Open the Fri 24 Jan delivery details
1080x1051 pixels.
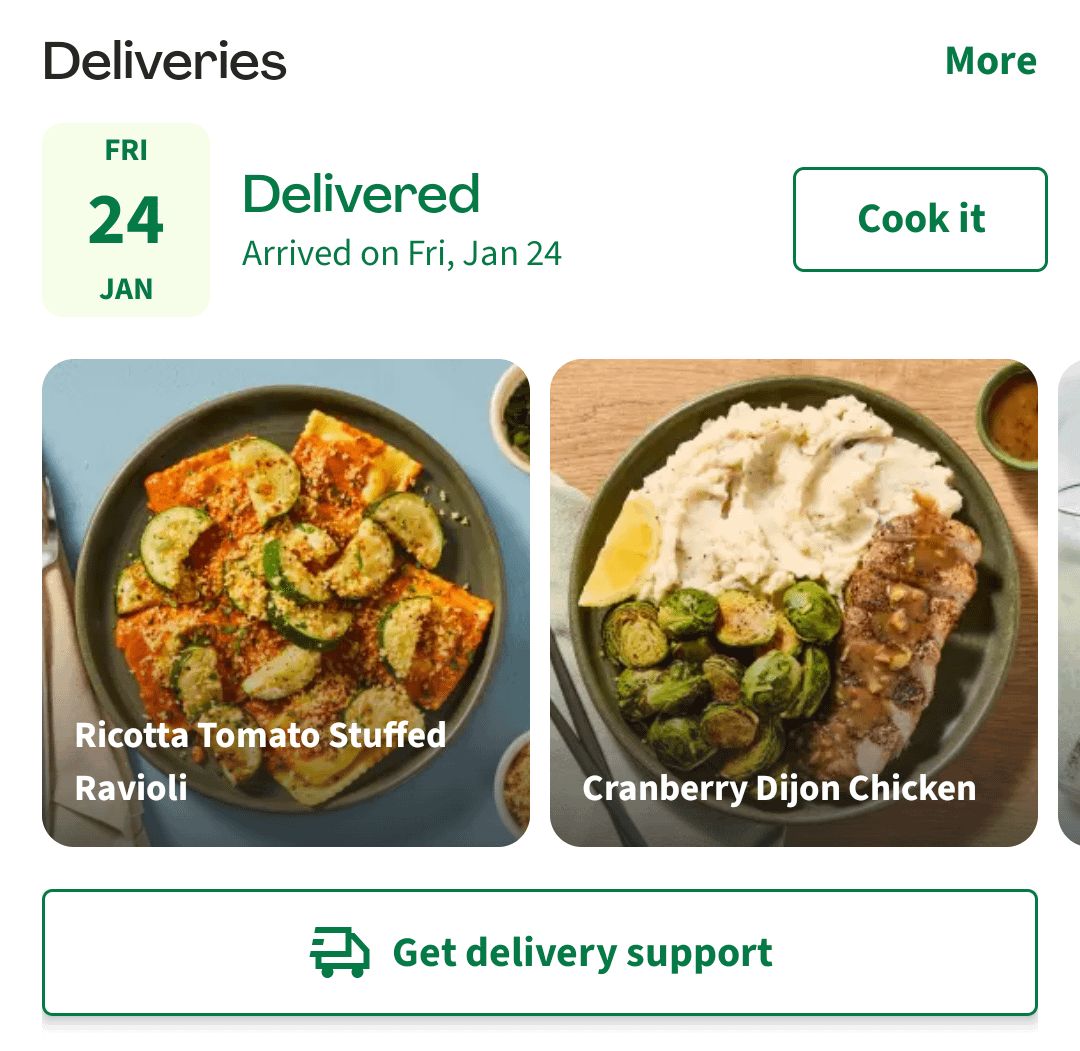(126, 220)
